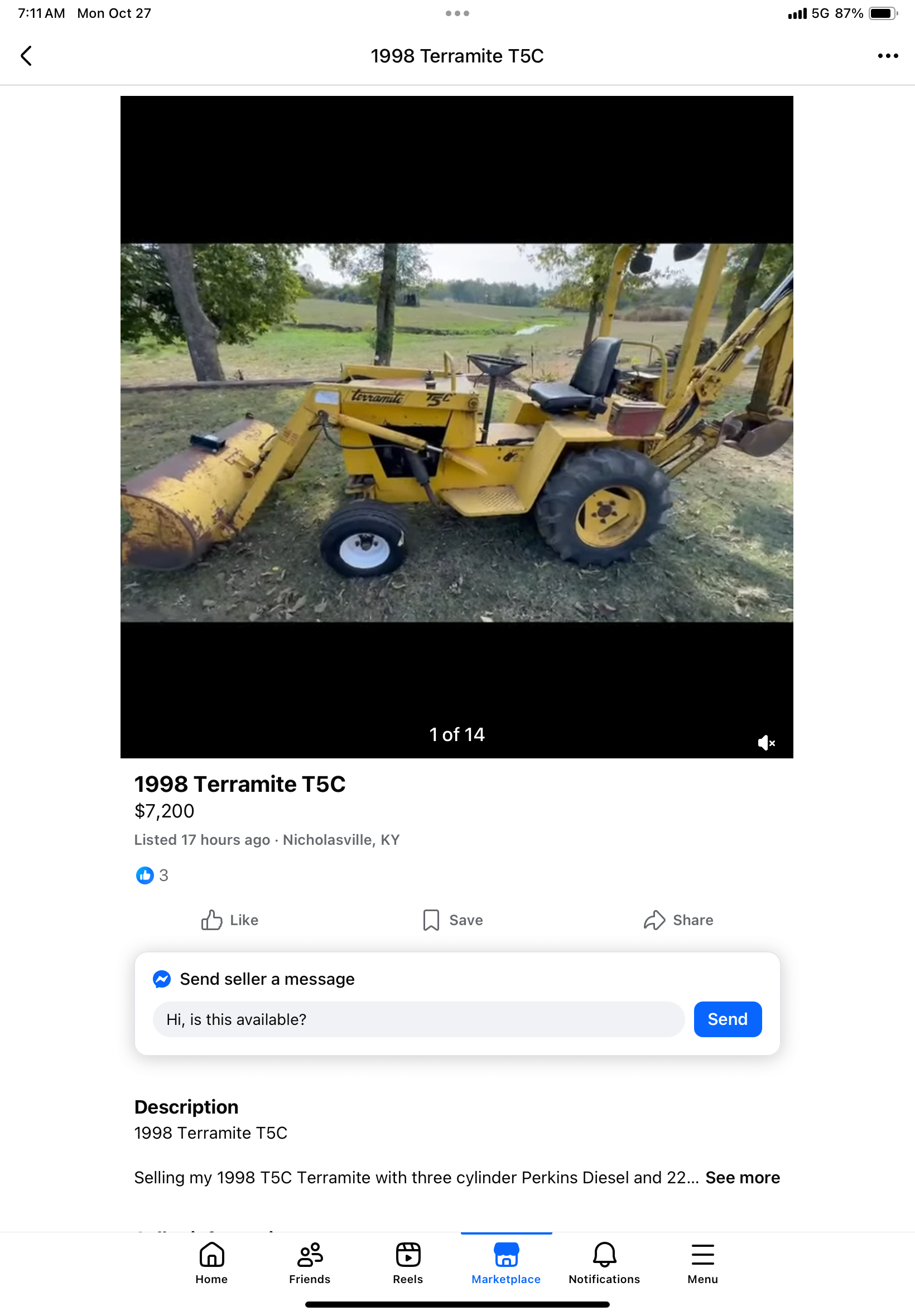Open the Marketplace tab
Screen dimensions: 915x1316
[505, 1262]
